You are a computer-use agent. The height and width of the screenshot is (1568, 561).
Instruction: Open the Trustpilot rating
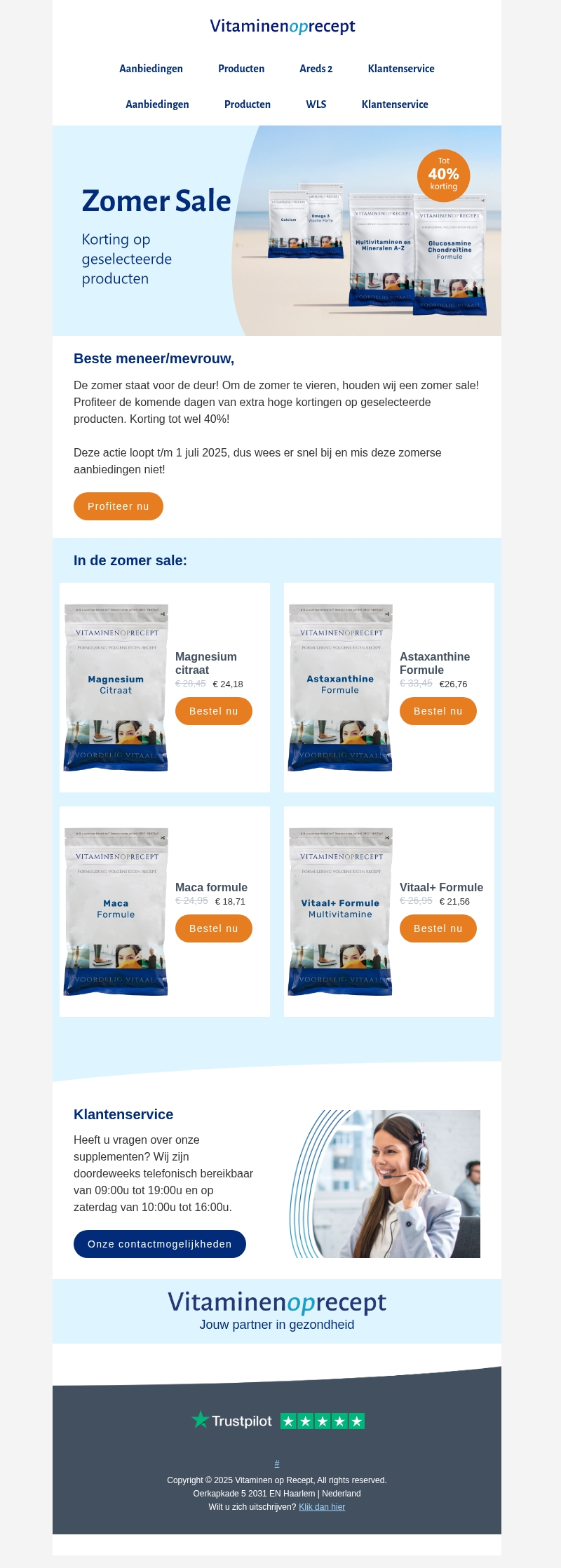coord(278,1421)
